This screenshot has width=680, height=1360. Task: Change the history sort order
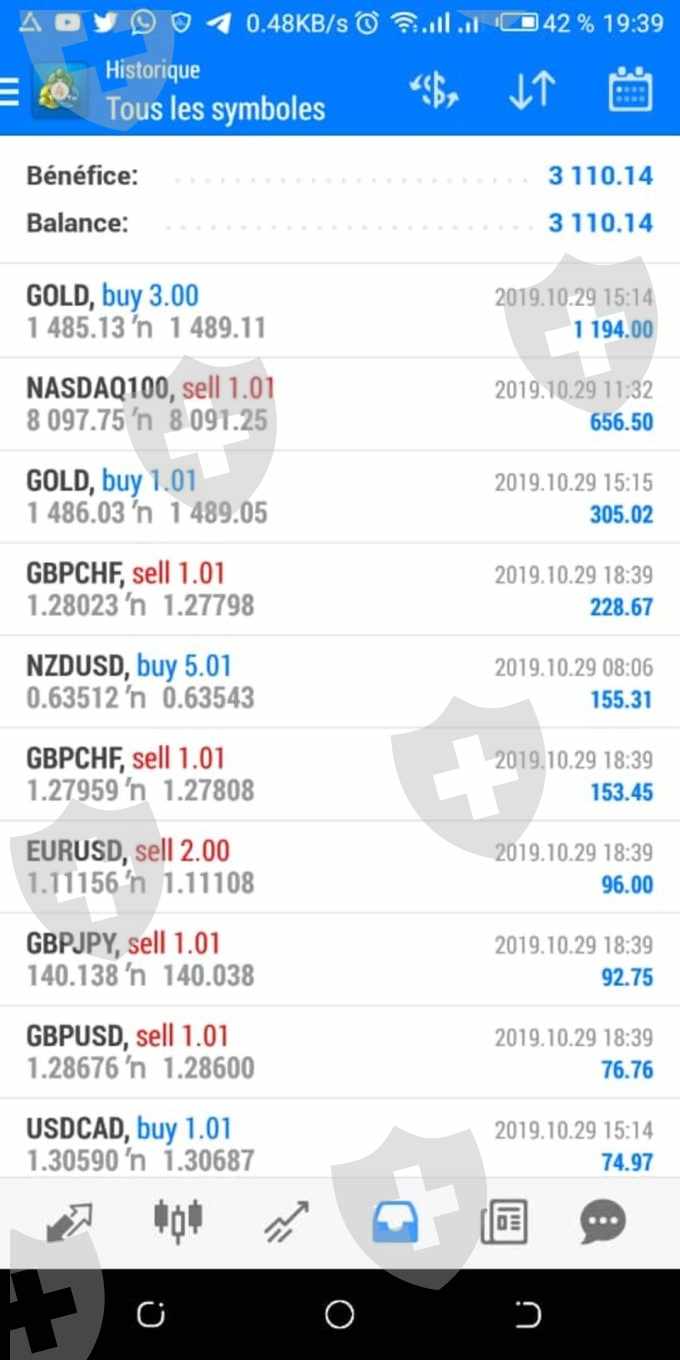[531, 92]
